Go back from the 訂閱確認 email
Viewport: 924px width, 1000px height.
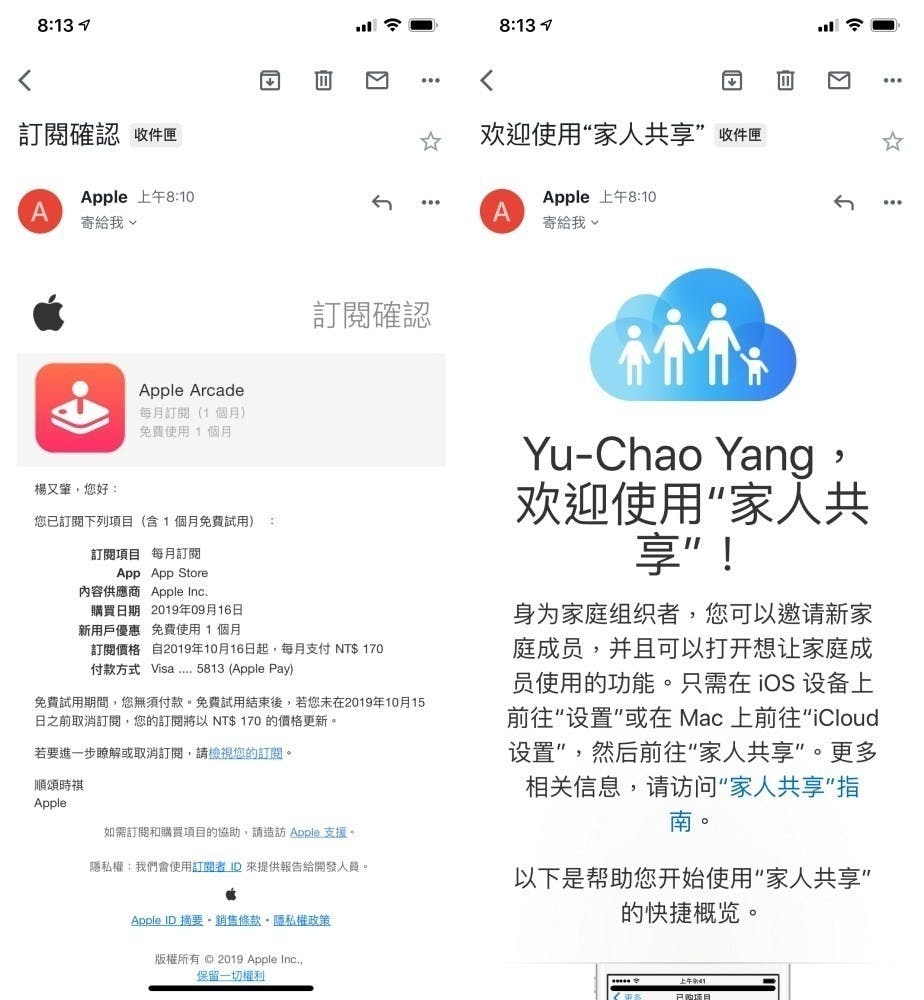[x=26, y=81]
